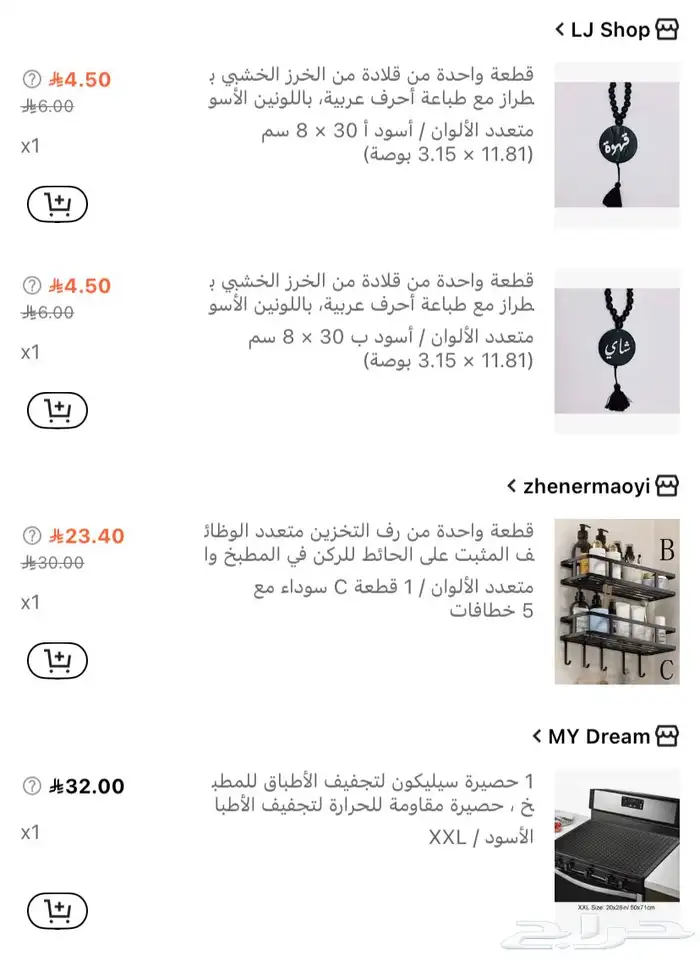Add the kitchen storage shelf to cart
700x960 pixels.
click(x=57, y=660)
